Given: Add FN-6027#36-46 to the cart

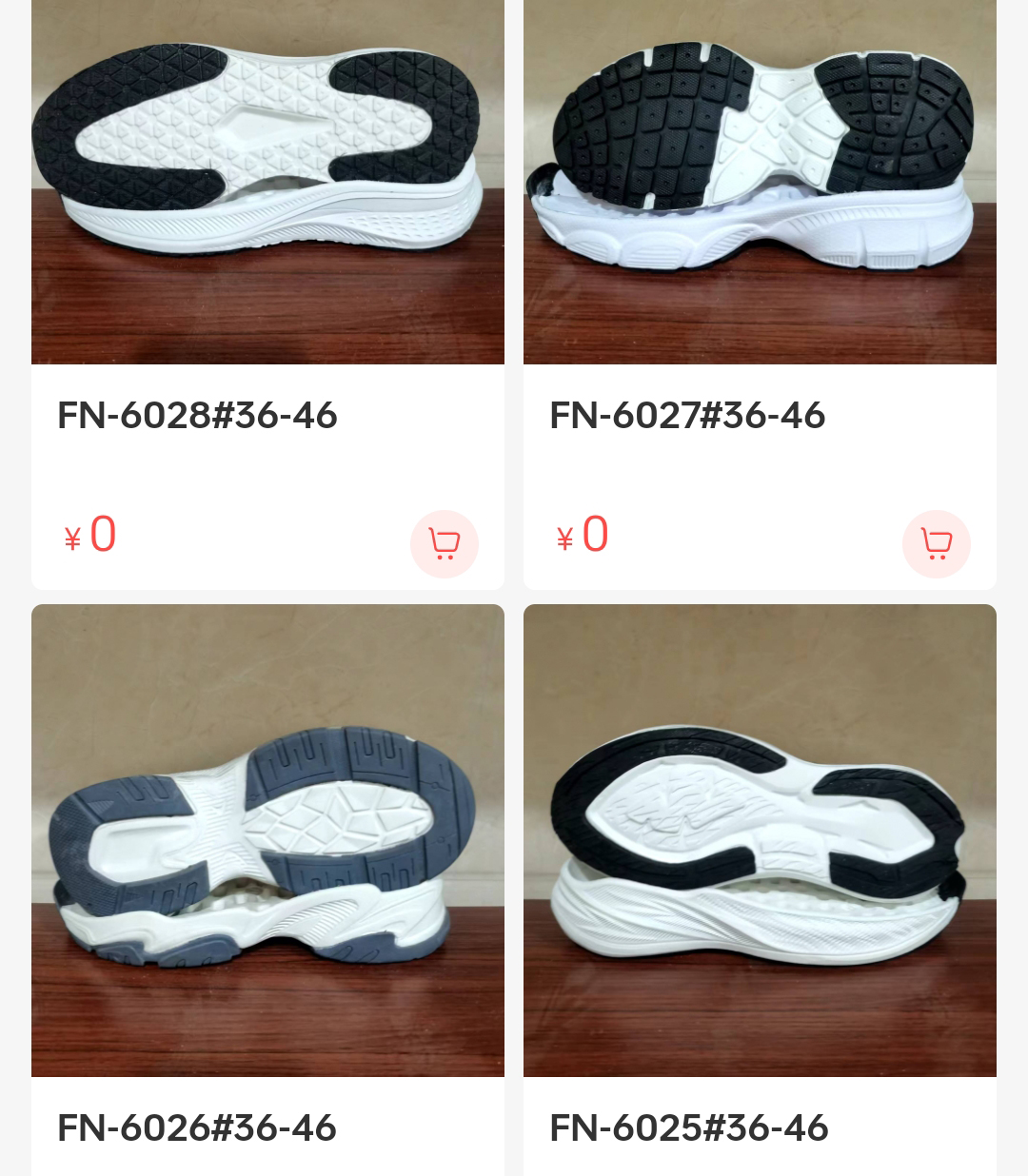Looking at the screenshot, I should click(936, 543).
